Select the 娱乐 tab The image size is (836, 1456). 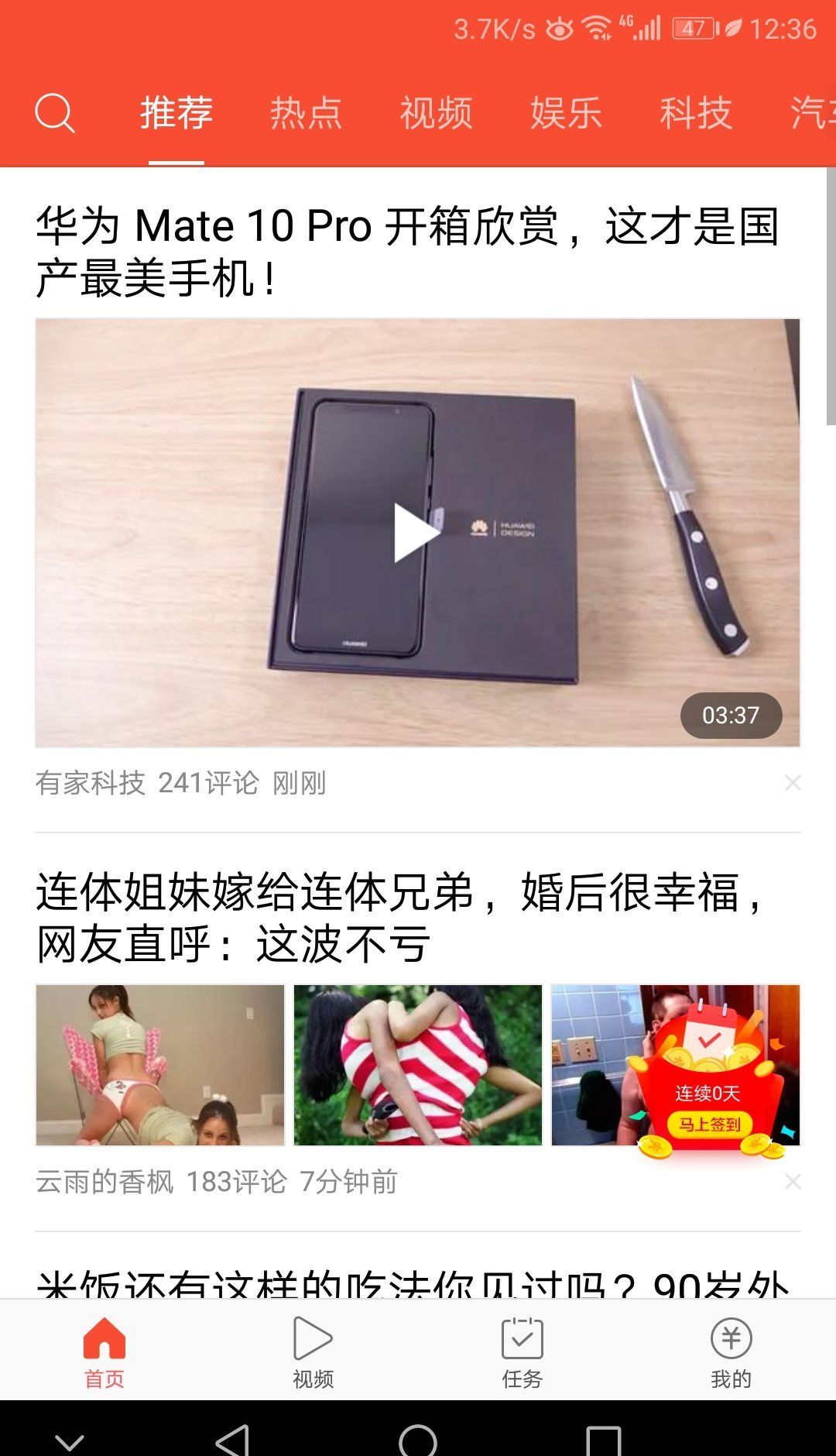click(566, 113)
